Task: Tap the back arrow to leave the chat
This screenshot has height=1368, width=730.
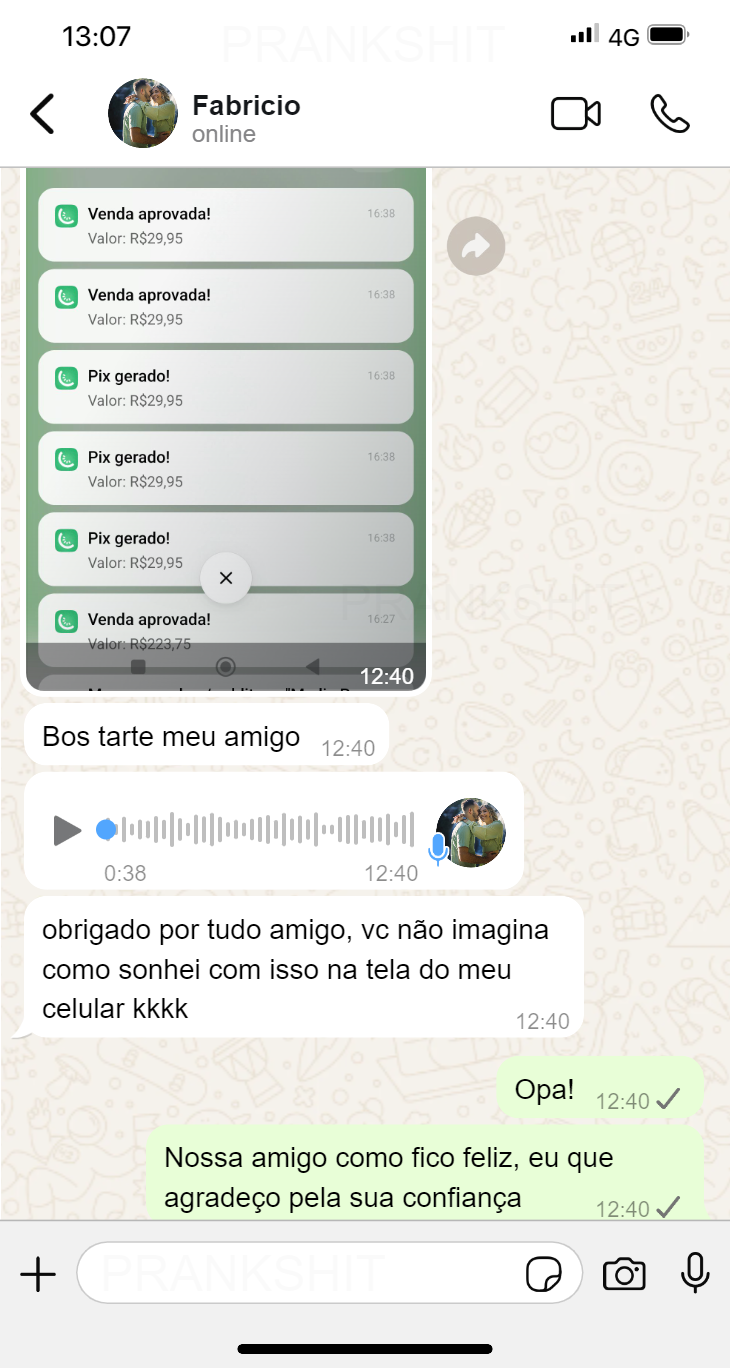Action: pos(42,113)
